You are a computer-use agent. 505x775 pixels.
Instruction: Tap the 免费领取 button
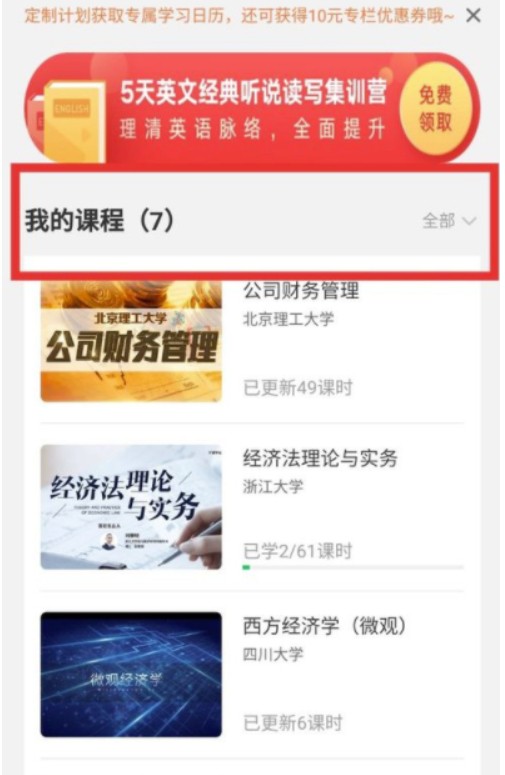coord(435,108)
